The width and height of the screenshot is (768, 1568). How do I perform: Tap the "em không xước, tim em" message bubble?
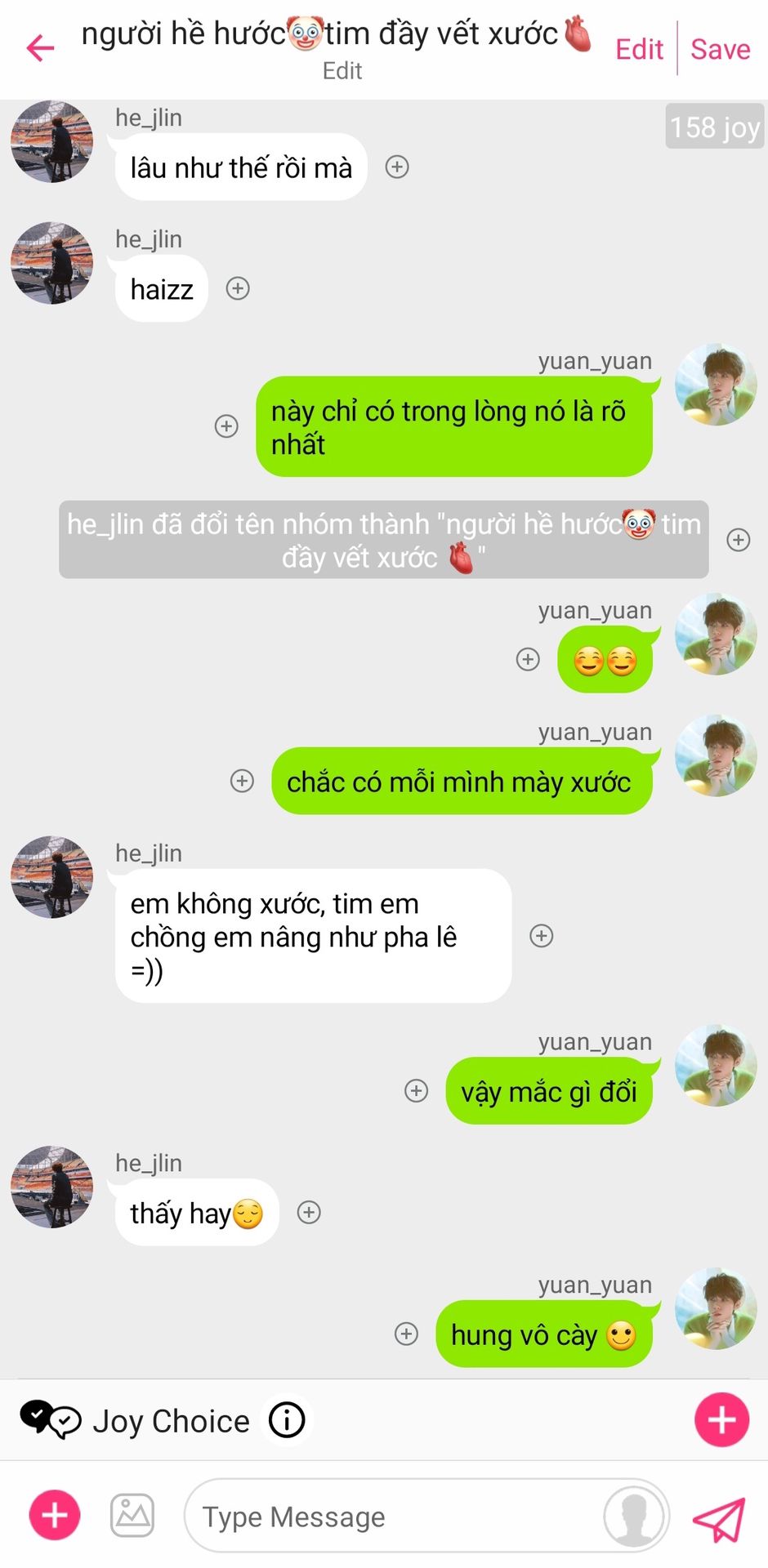click(313, 936)
